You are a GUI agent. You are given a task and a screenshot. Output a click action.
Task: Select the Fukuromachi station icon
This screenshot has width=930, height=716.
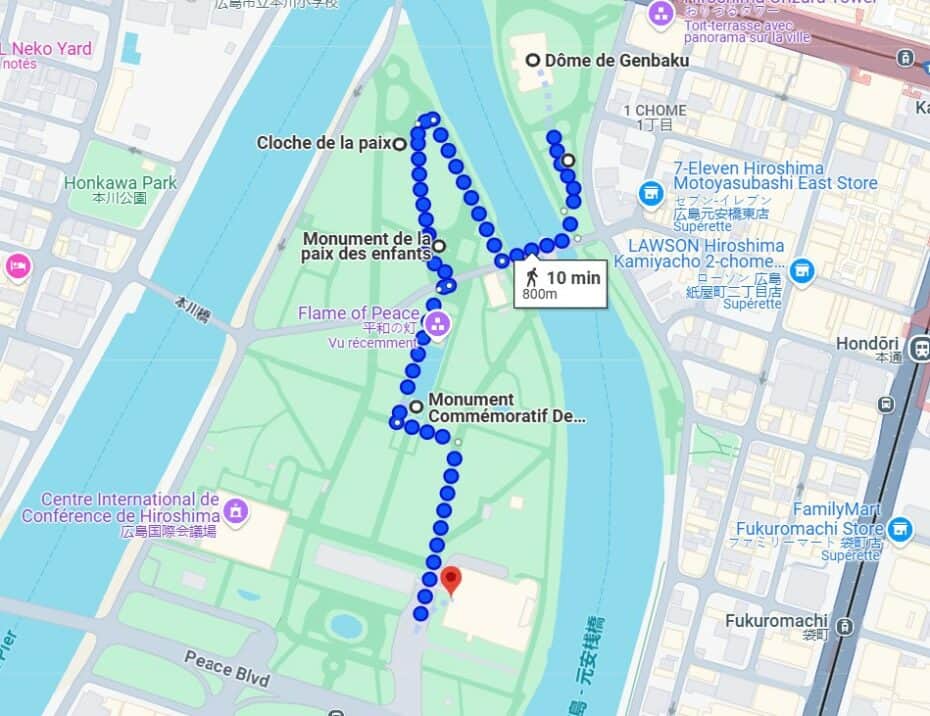click(x=845, y=627)
